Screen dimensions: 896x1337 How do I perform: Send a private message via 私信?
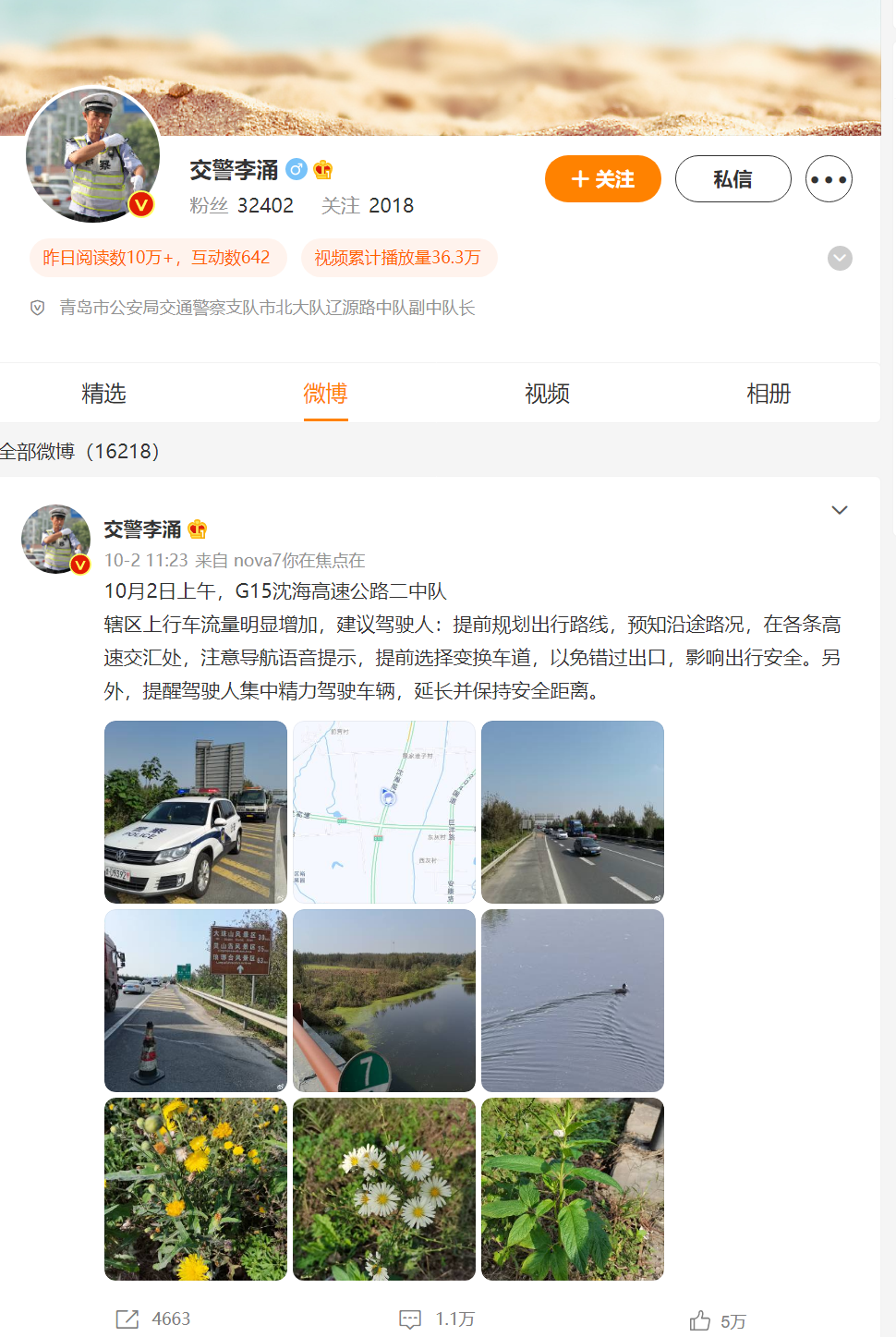coord(733,179)
